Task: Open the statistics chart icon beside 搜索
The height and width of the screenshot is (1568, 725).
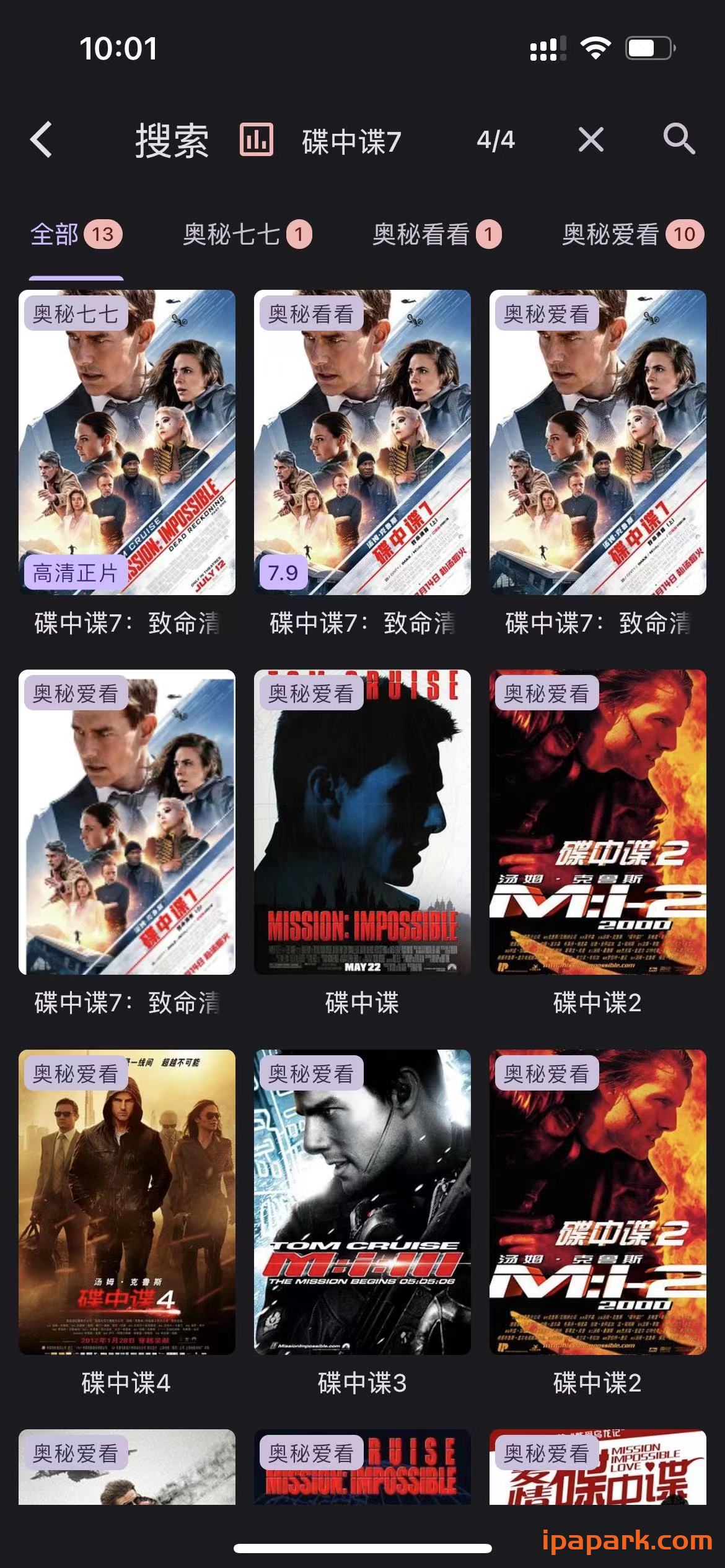Action: point(256,141)
